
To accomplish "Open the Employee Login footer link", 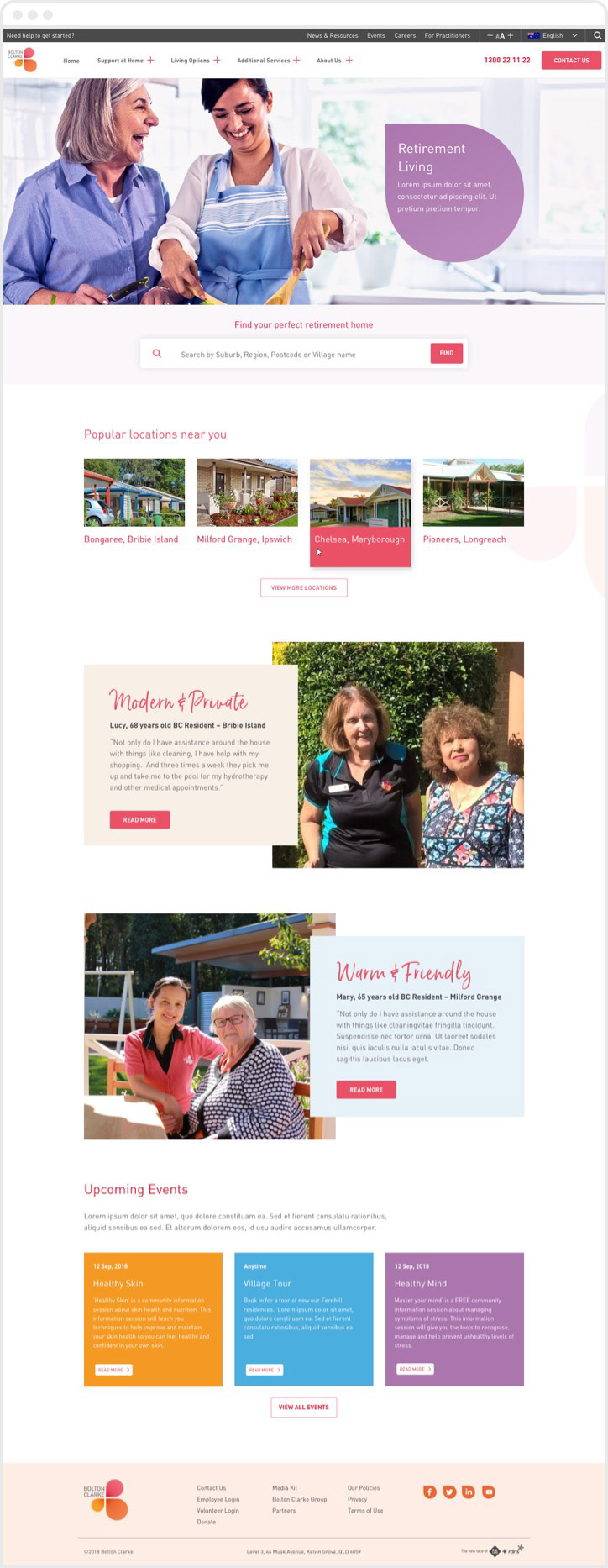I will pos(218,1499).
